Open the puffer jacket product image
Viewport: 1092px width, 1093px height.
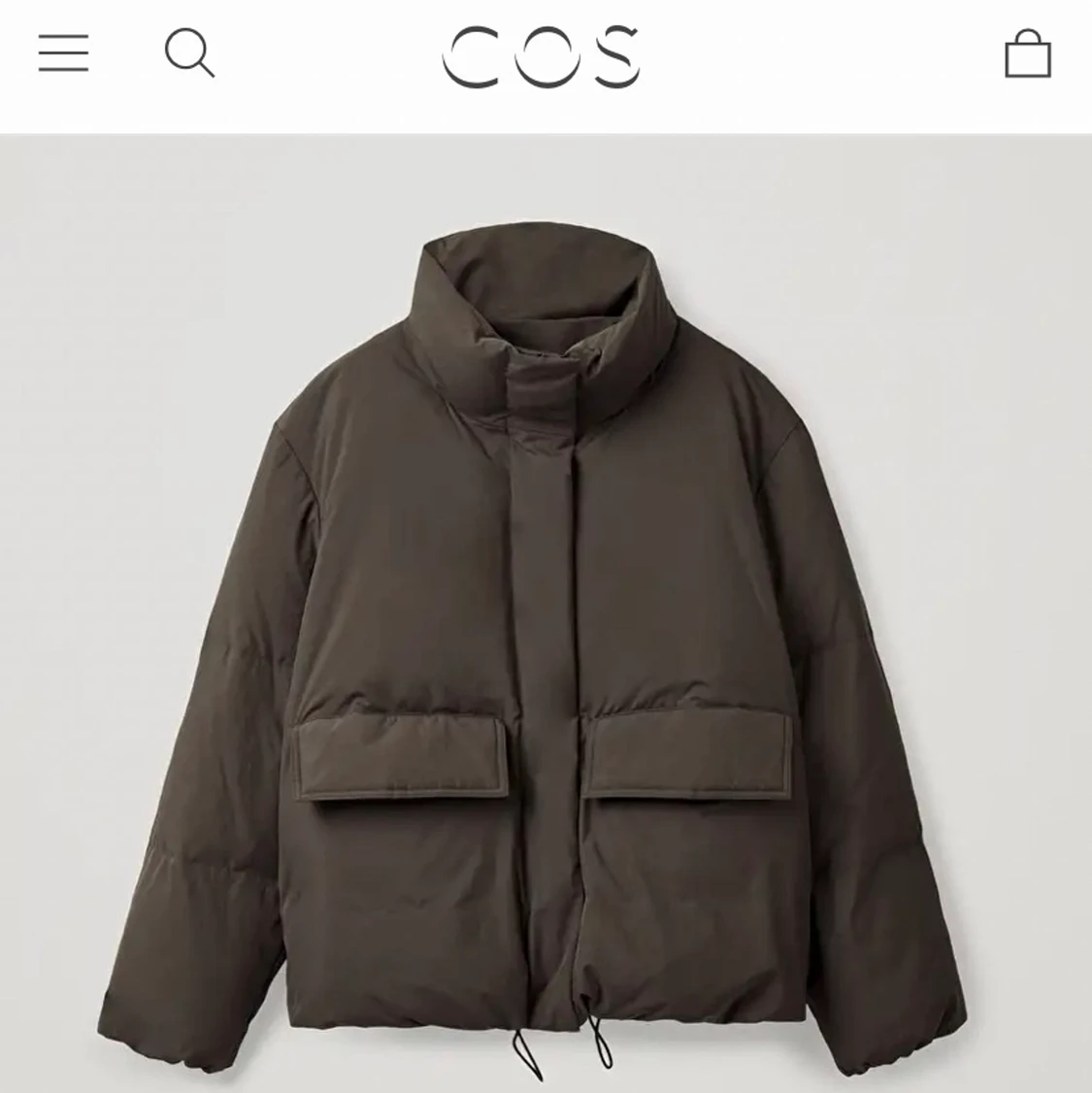[x=534, y=660]
